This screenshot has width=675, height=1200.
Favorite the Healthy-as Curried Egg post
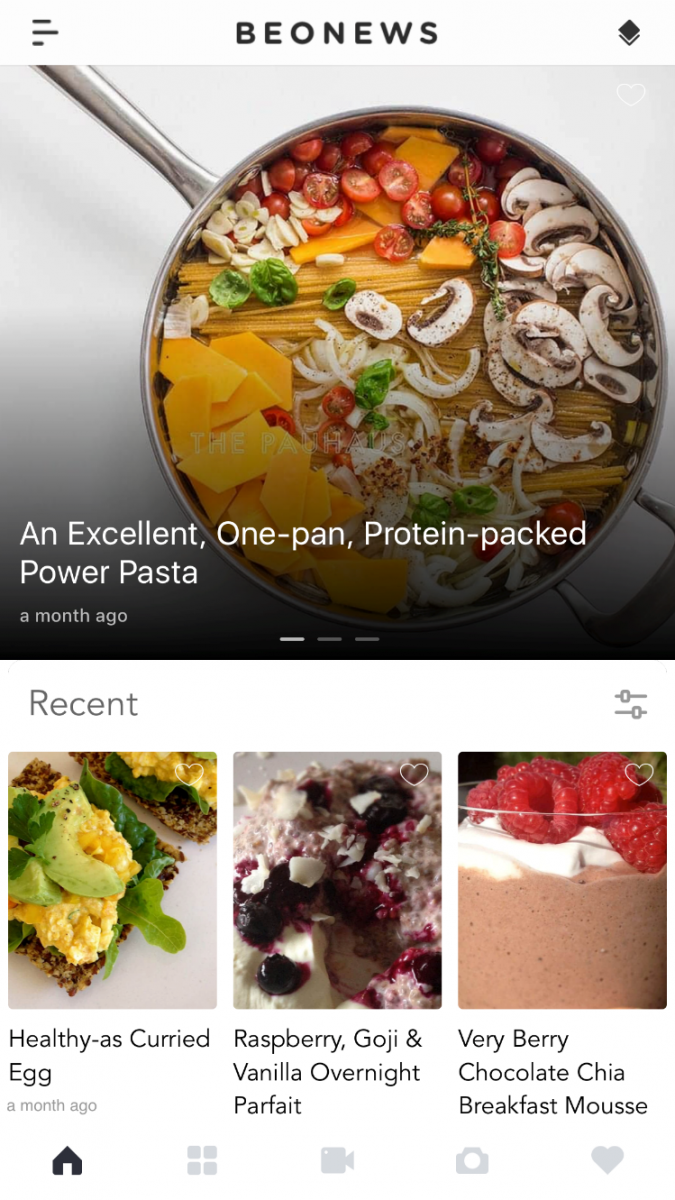pos(188,774)
